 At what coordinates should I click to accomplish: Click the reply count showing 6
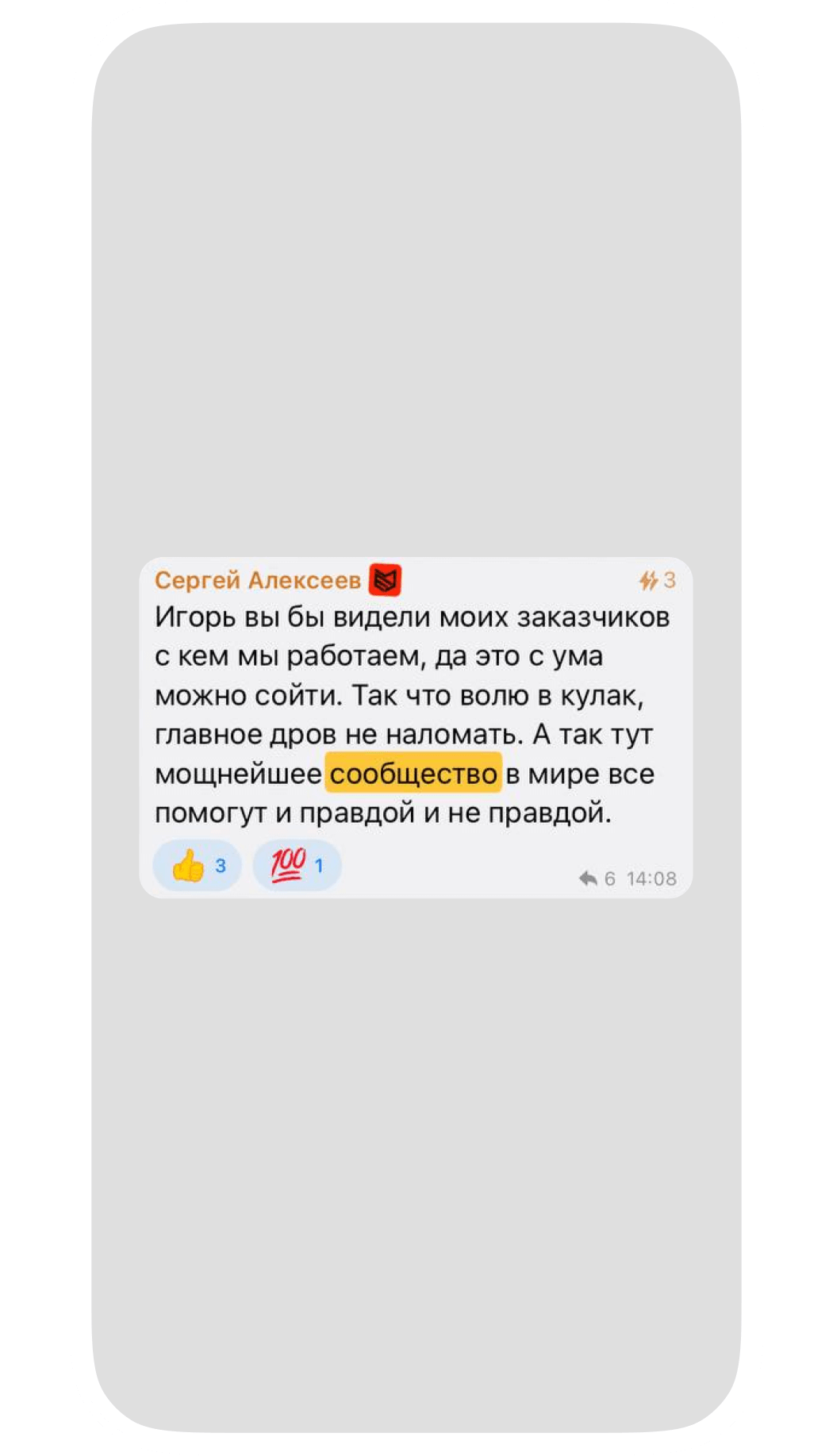[x=608, y=878]
